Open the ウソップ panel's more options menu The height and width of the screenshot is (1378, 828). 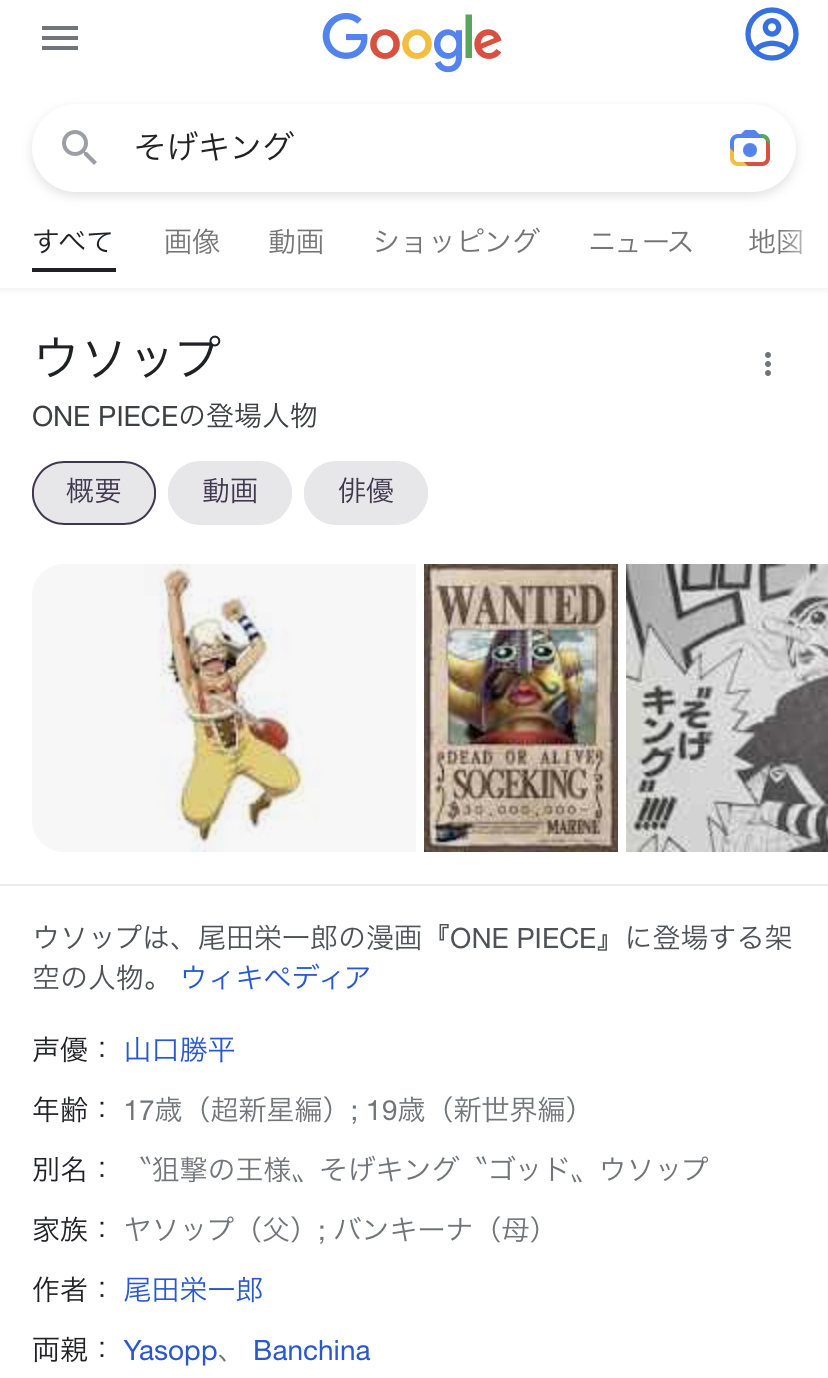click(768, 364)
